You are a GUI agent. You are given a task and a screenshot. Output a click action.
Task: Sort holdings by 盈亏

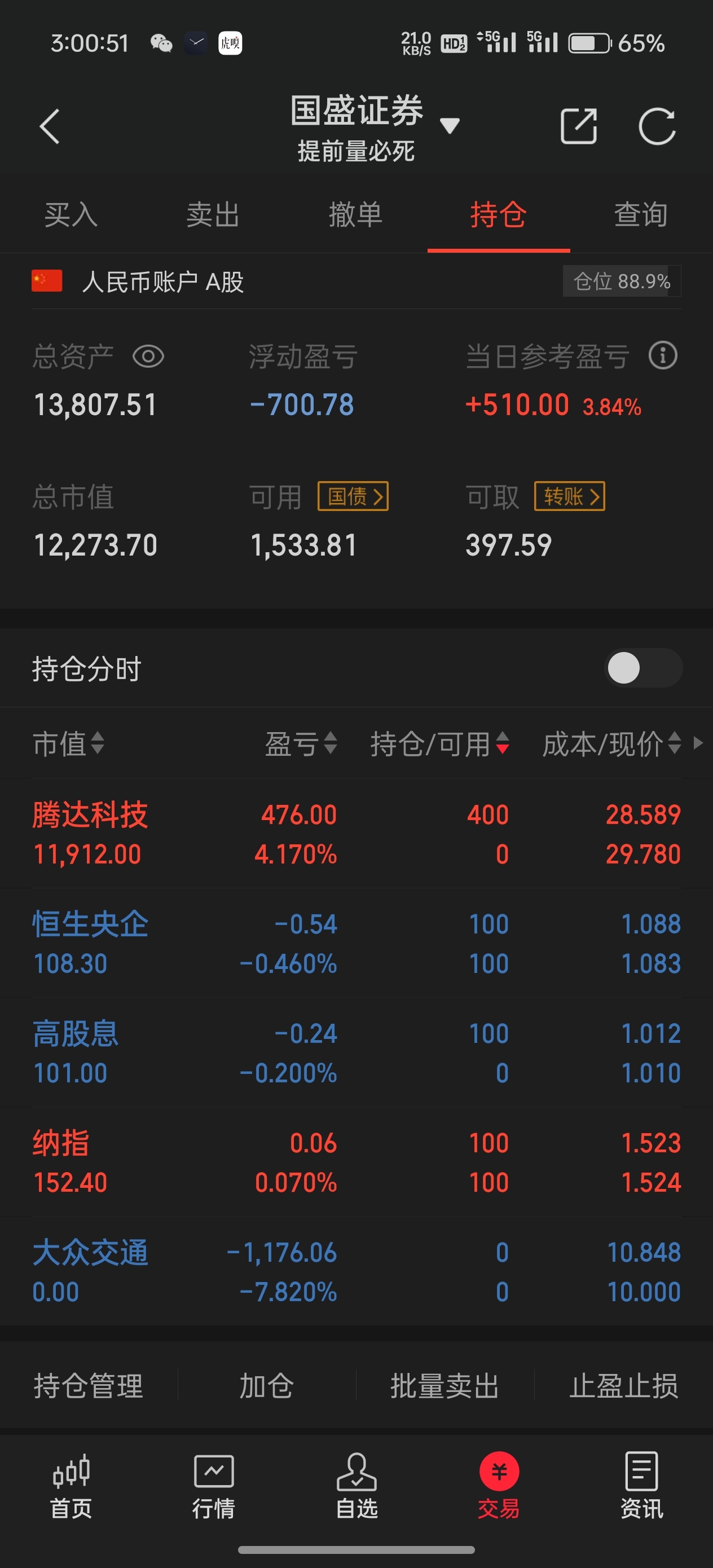tap(301, 743)
